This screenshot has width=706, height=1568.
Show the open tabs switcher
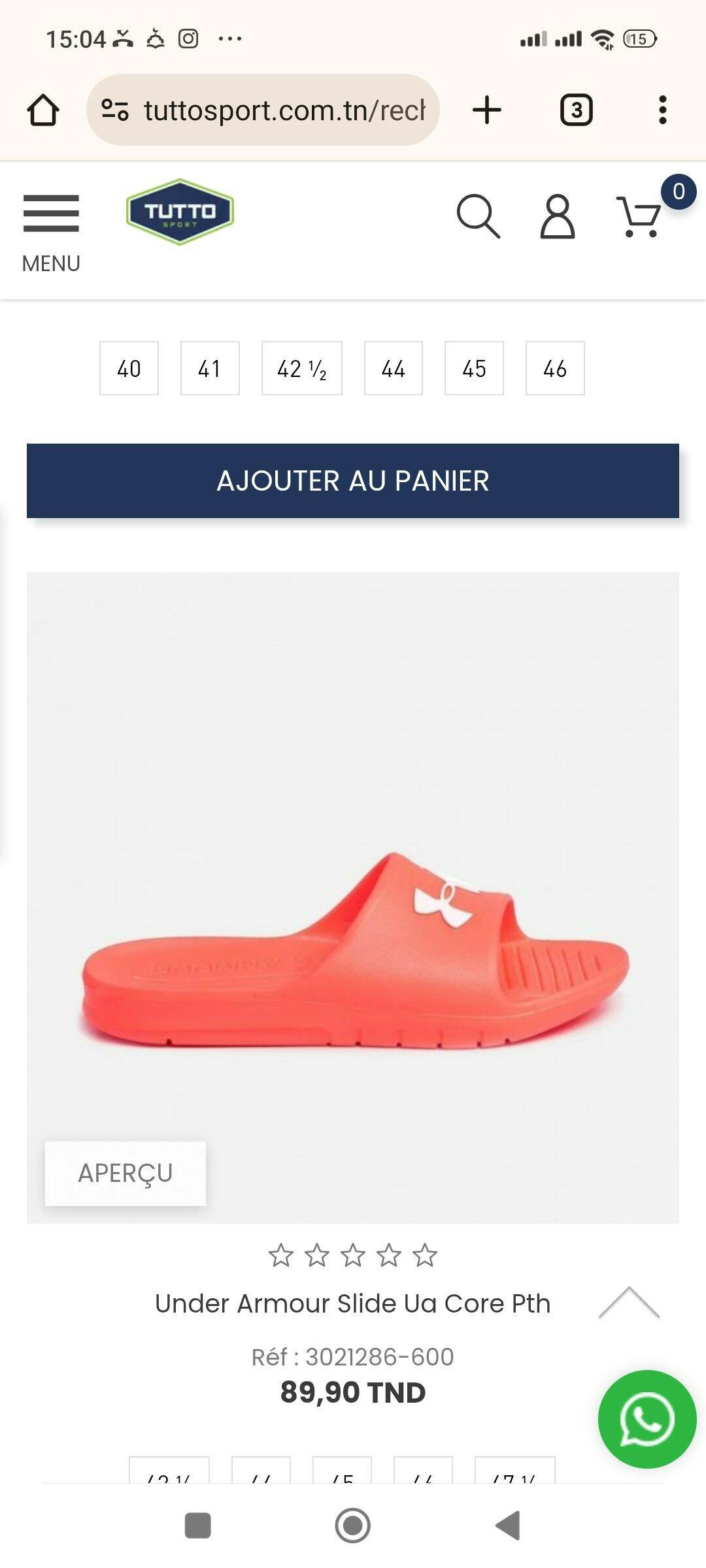(x=577, y=110)
